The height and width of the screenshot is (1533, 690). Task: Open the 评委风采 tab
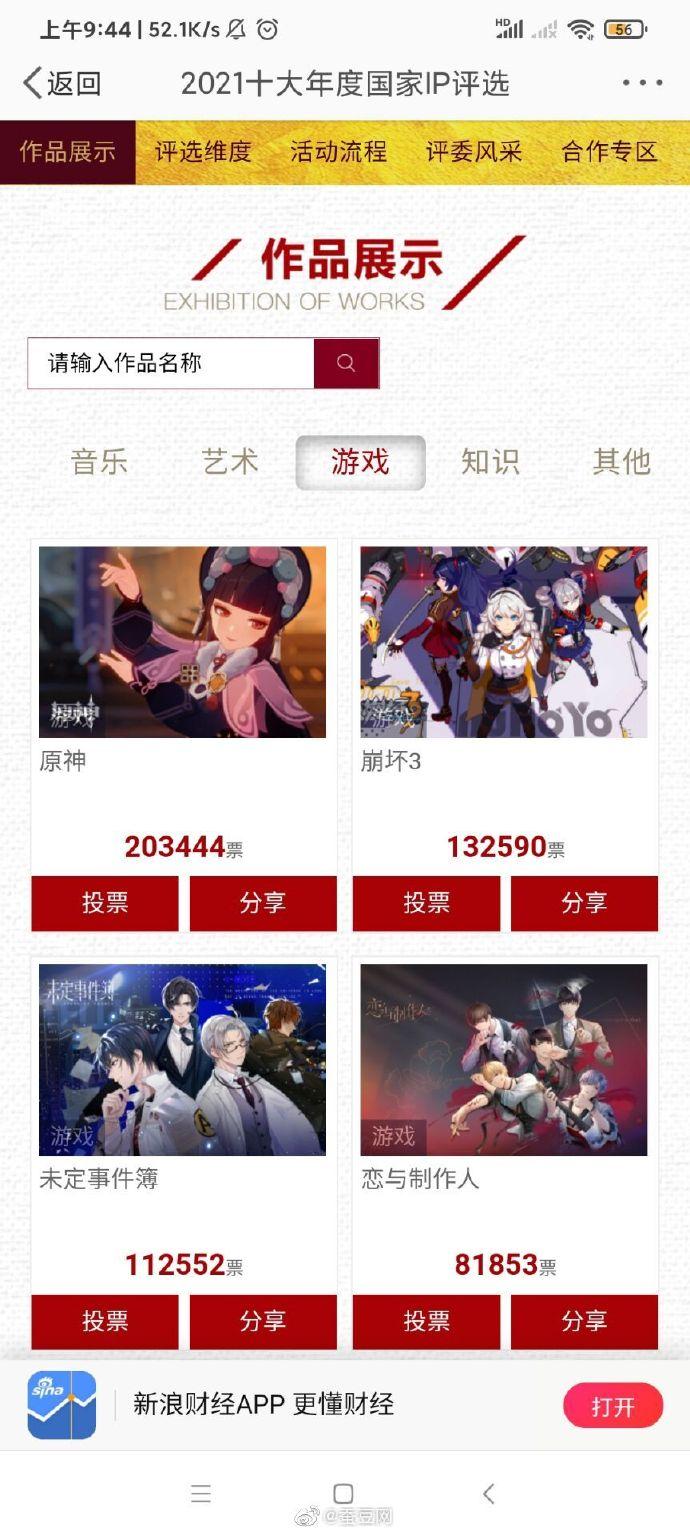474,152
